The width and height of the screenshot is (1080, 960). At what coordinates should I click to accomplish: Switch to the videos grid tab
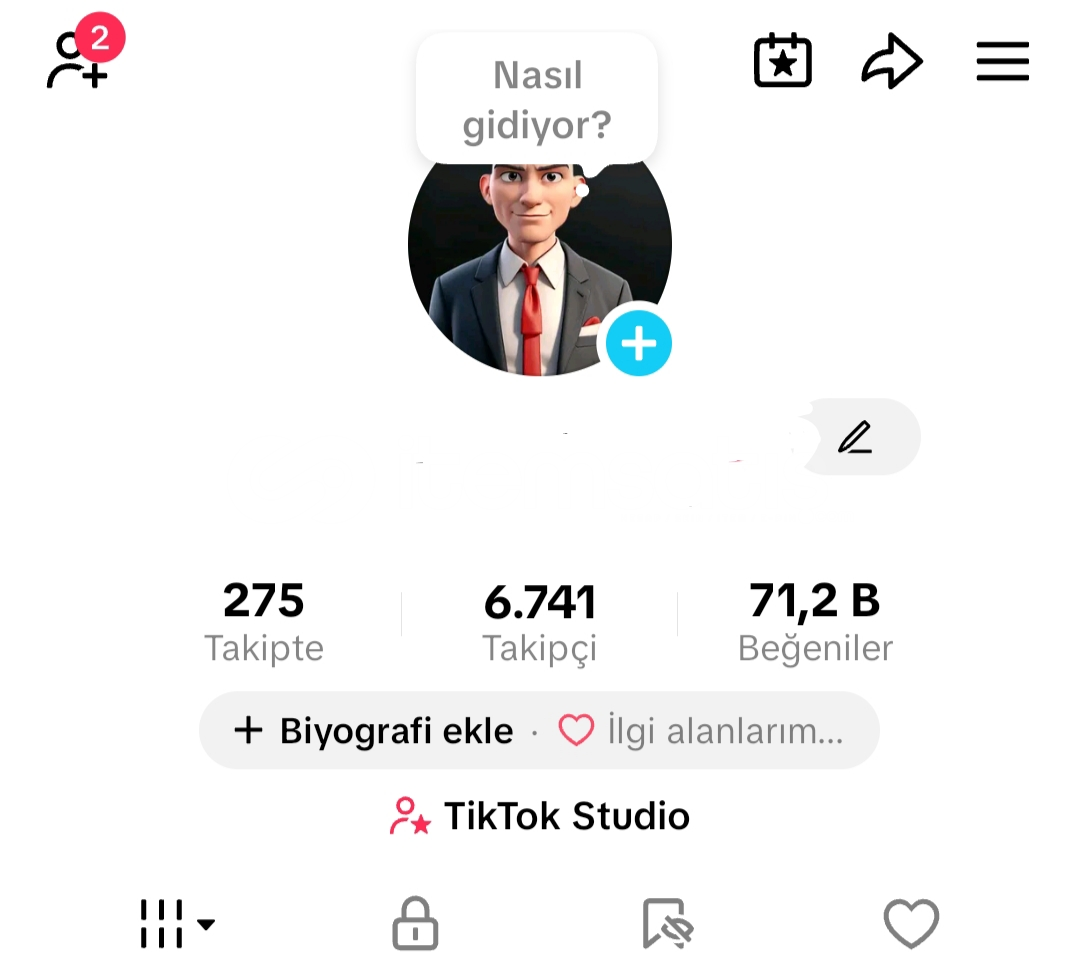(x=175, y=923)
